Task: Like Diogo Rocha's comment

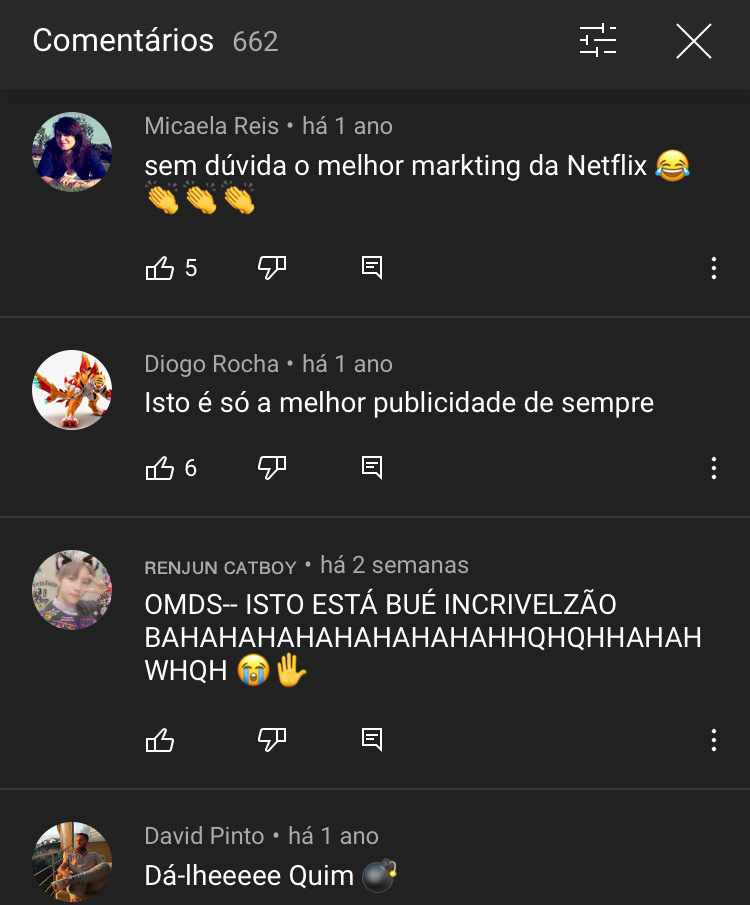Action: 160,468
